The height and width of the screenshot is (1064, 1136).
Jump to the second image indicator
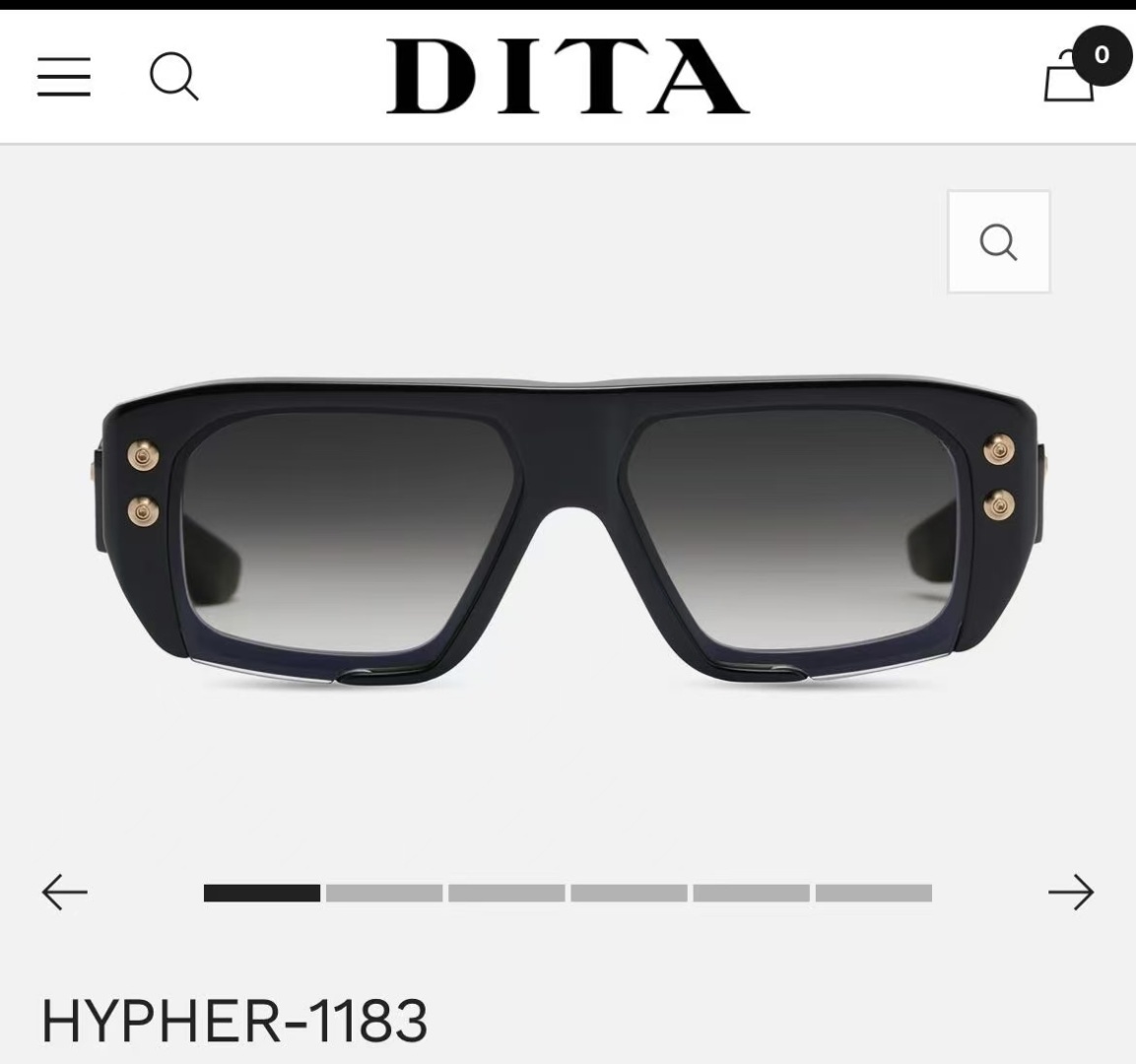(384, 894)
